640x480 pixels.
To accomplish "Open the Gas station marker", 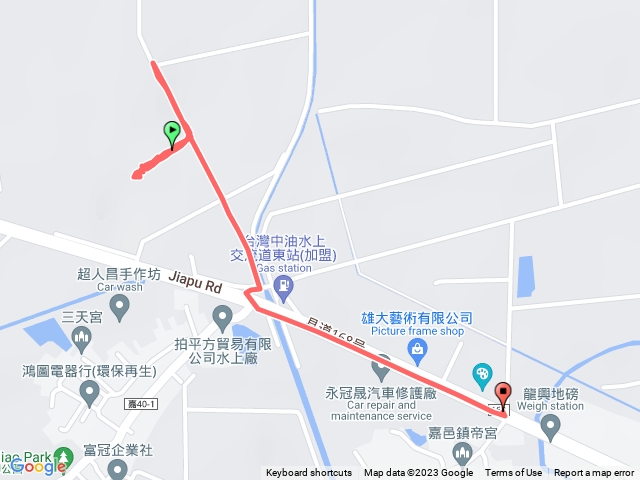I will click(x=284, y=288).
